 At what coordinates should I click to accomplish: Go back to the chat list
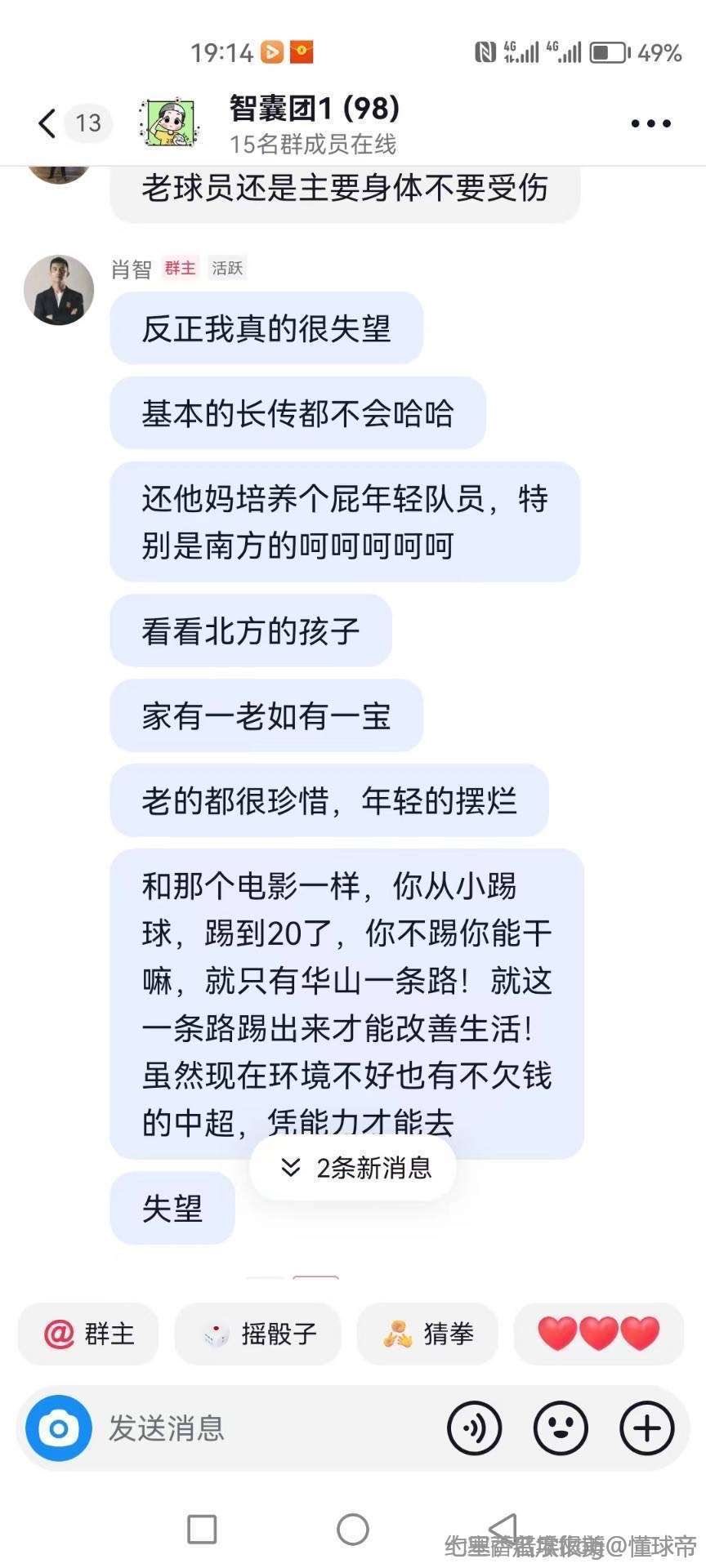[47, 123]
